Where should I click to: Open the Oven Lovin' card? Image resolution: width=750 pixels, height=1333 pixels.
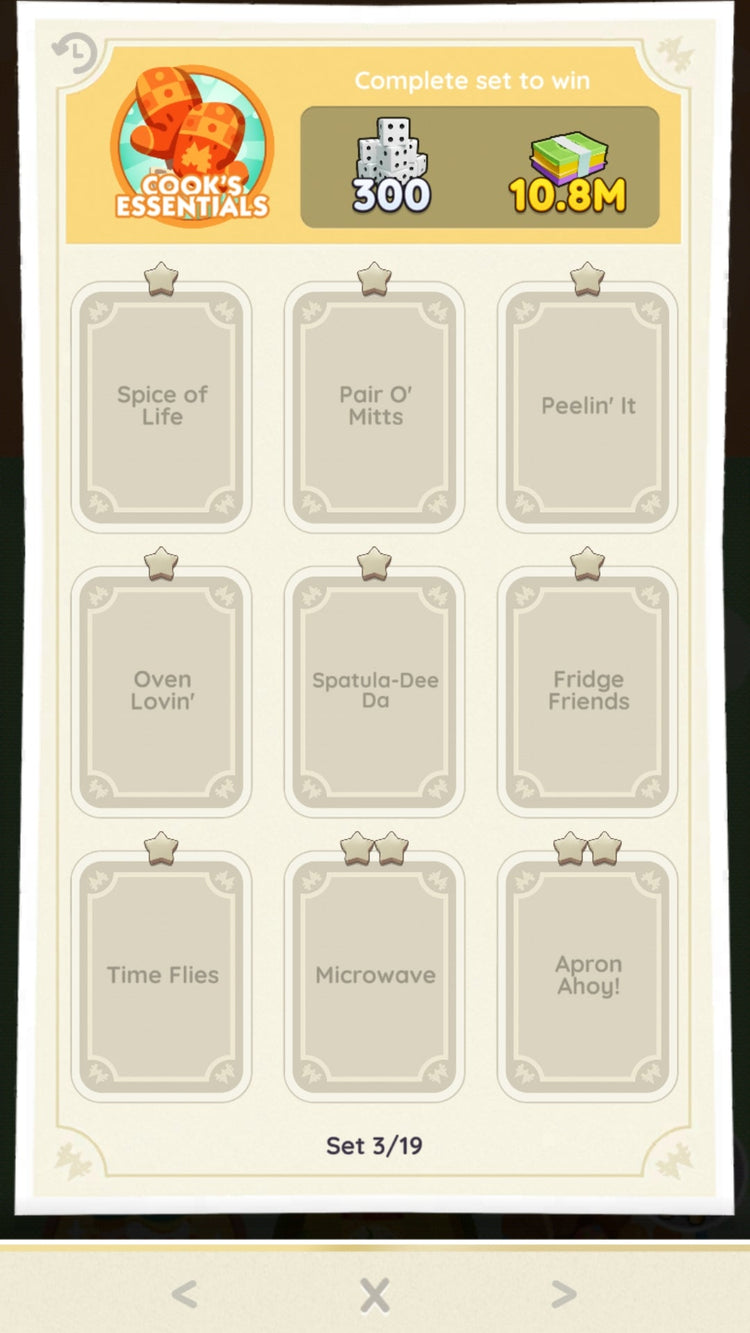(x=161, y=691)
